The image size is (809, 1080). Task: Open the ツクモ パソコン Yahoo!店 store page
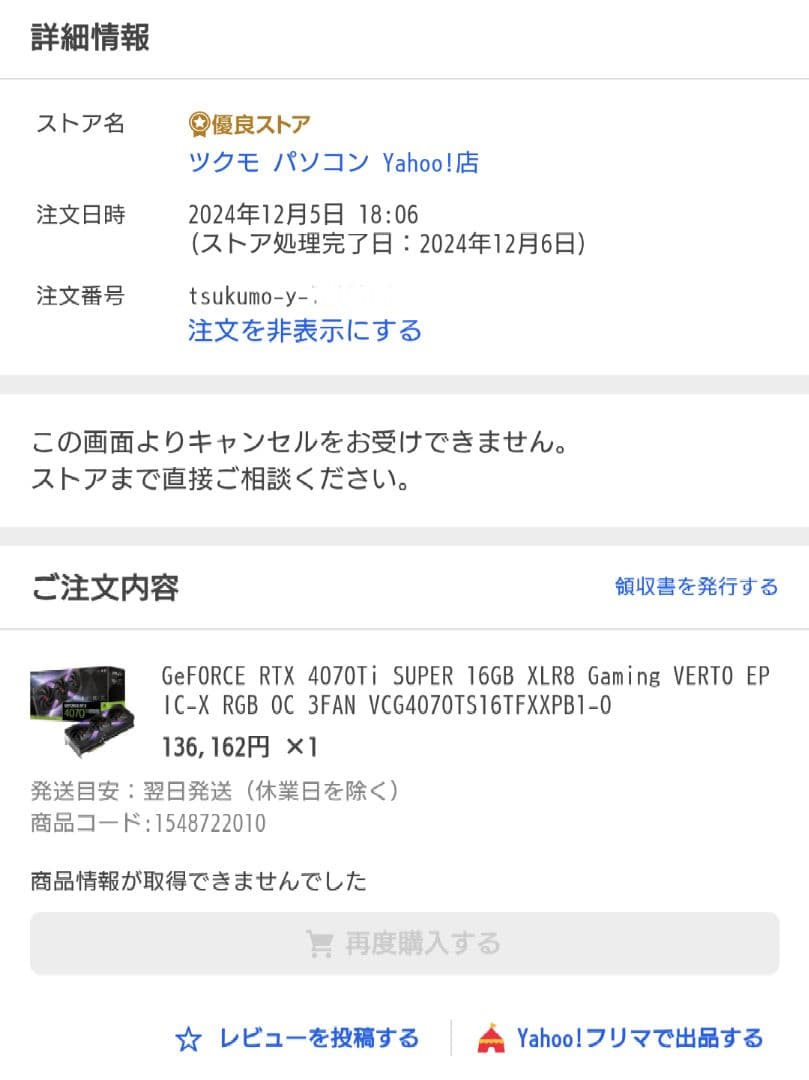[x=335, y=163]
